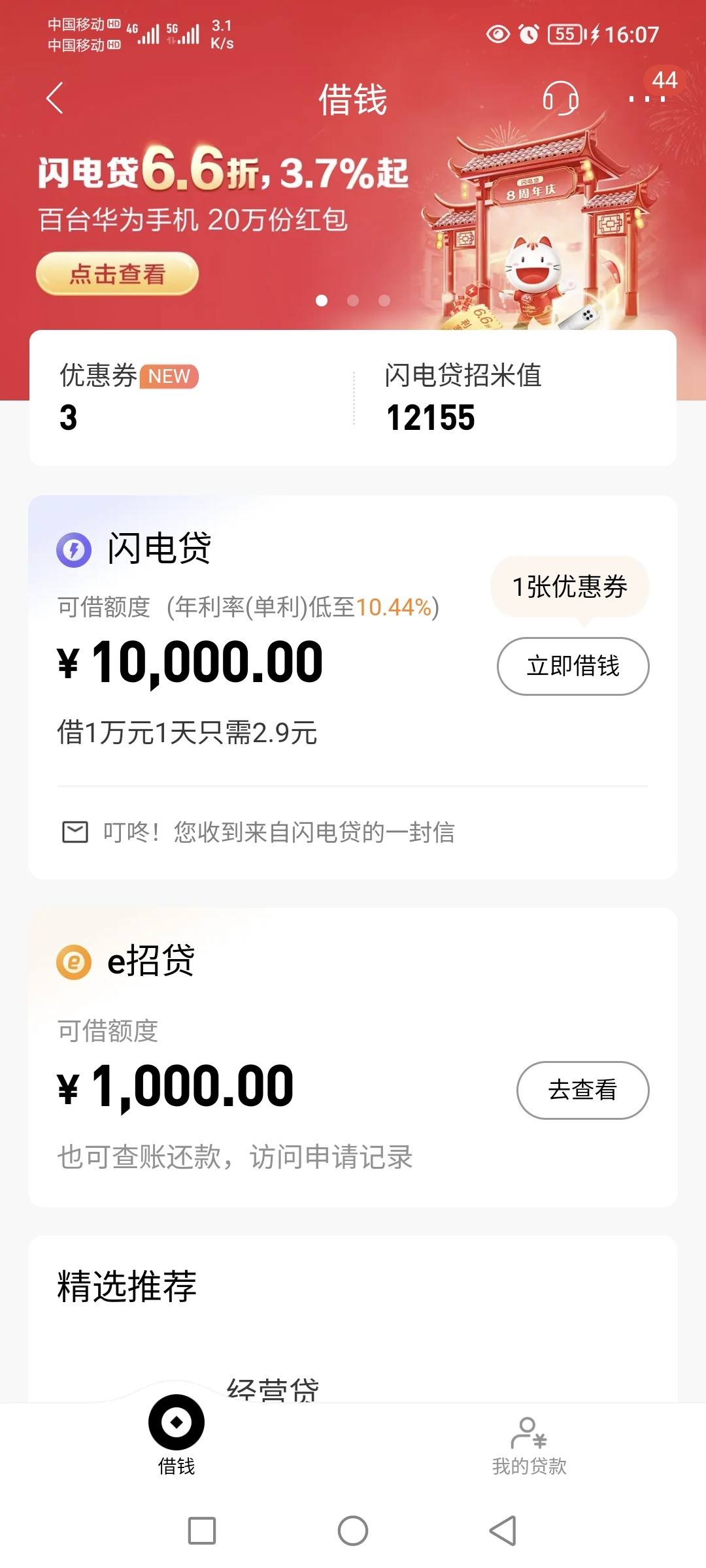Open the customer service headset icon
706x1568 pixels.
tap(560, 99)
